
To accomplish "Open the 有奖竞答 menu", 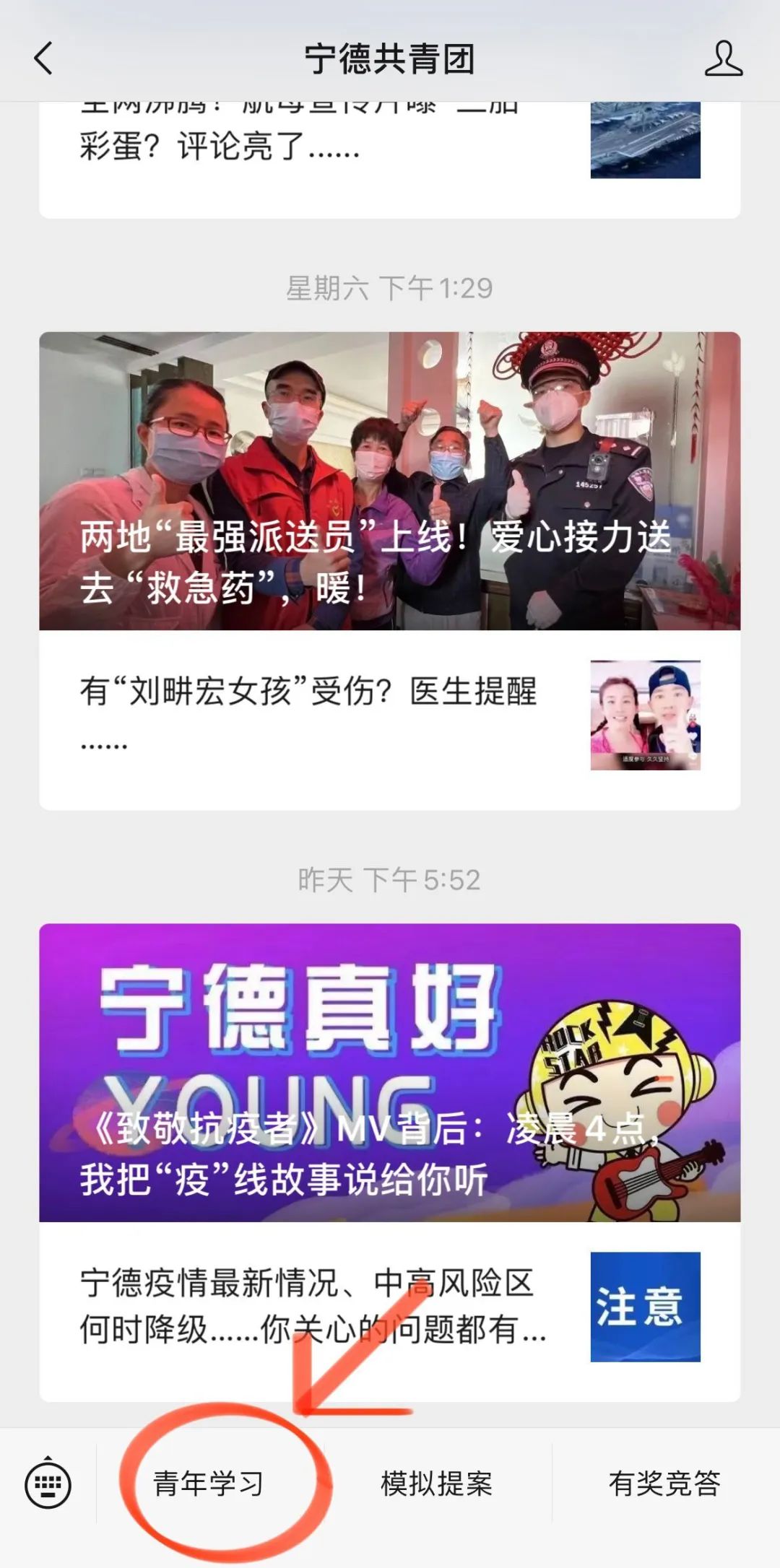I will (664, 1484).
